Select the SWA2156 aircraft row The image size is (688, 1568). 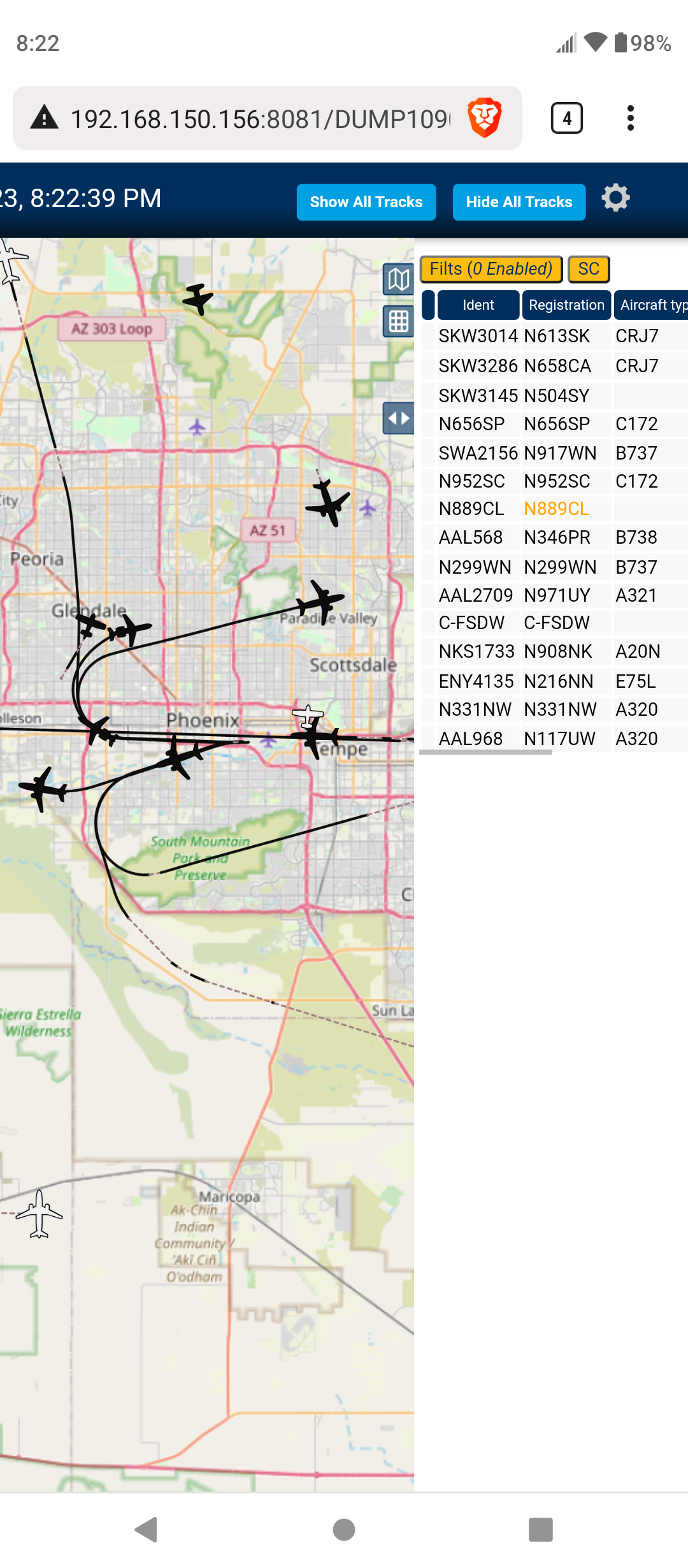(x=555, y=453)
